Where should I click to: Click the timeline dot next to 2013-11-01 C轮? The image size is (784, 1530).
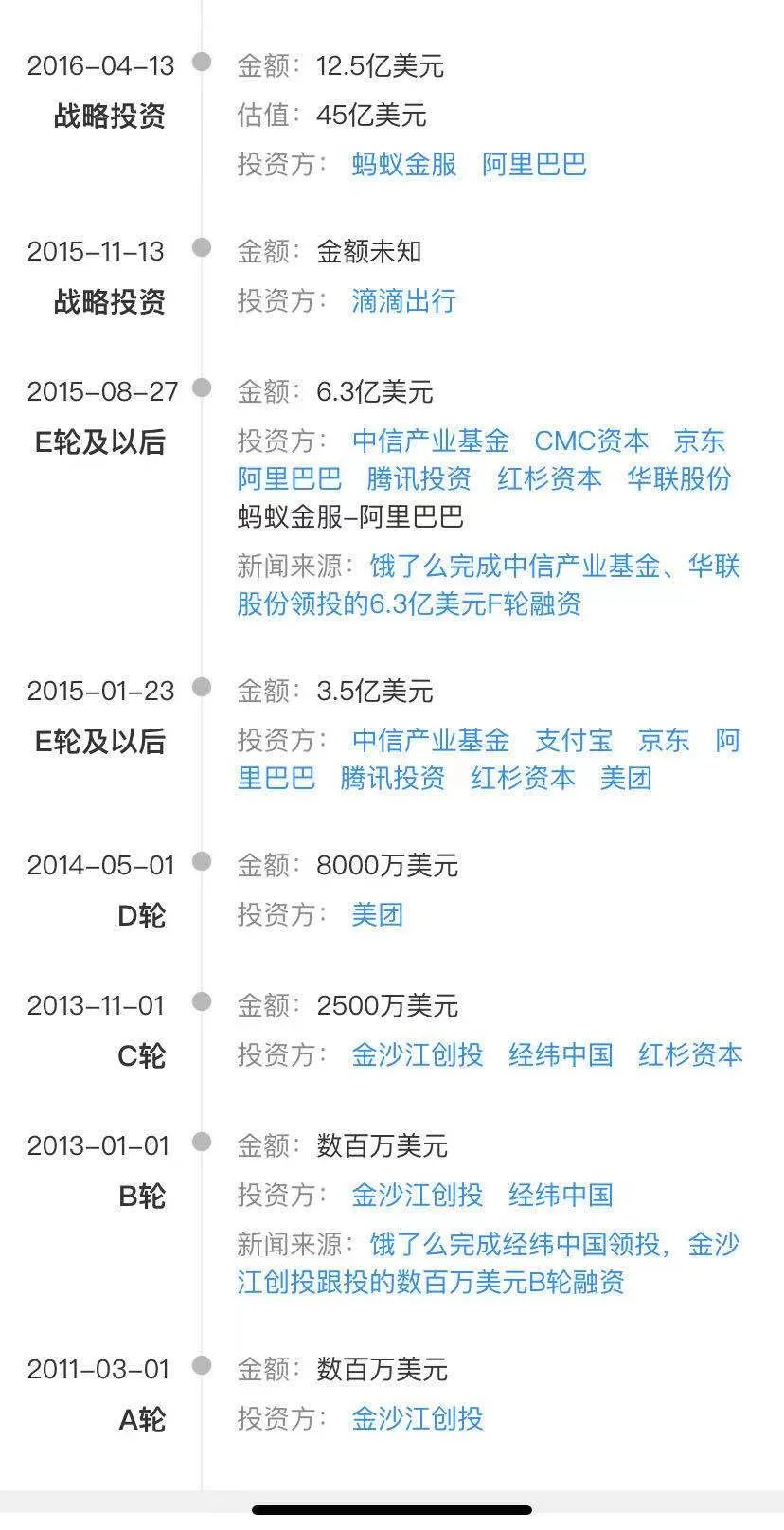[x=200, y=1002]
